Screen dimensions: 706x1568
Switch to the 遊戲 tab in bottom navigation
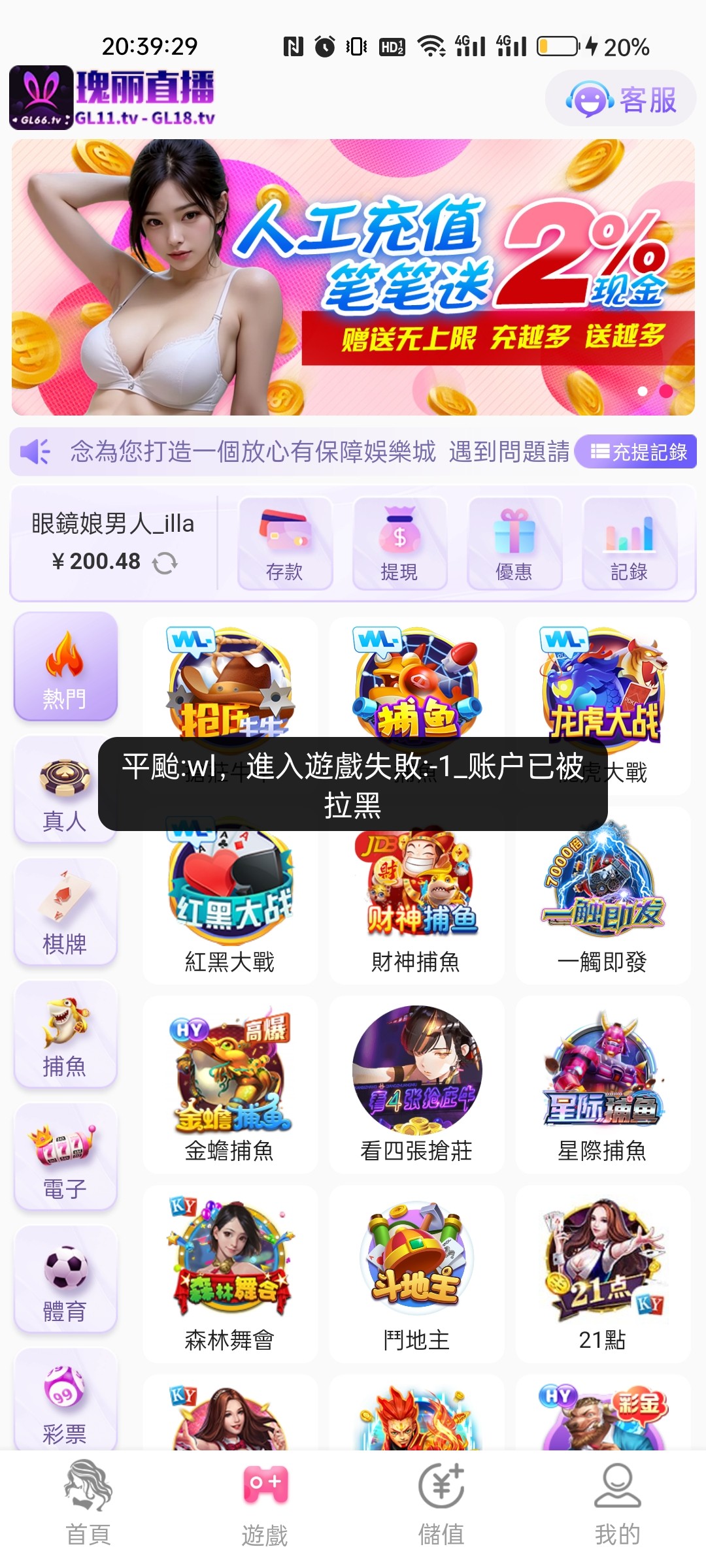264,1509
